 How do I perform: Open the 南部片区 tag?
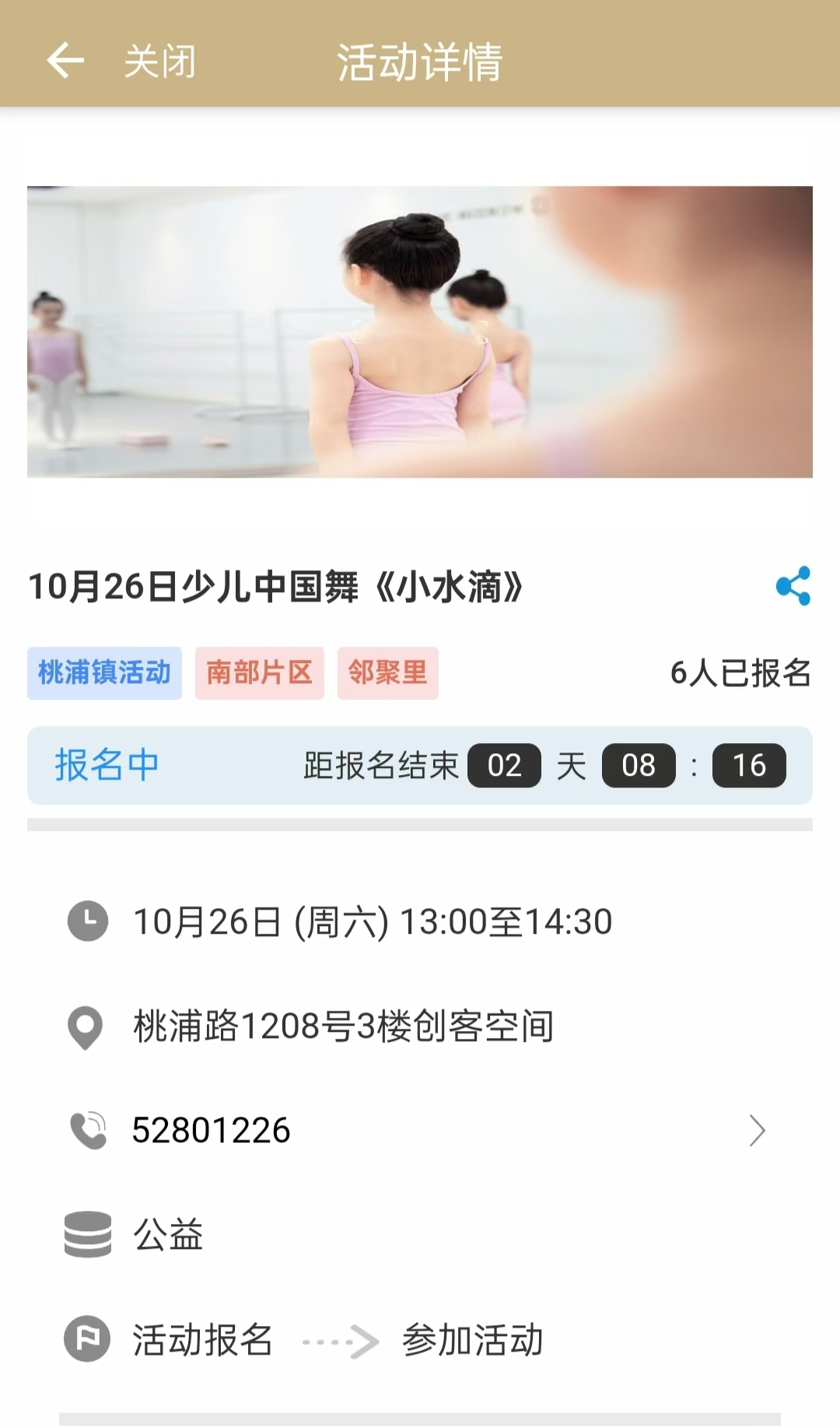tap(259, 673)
